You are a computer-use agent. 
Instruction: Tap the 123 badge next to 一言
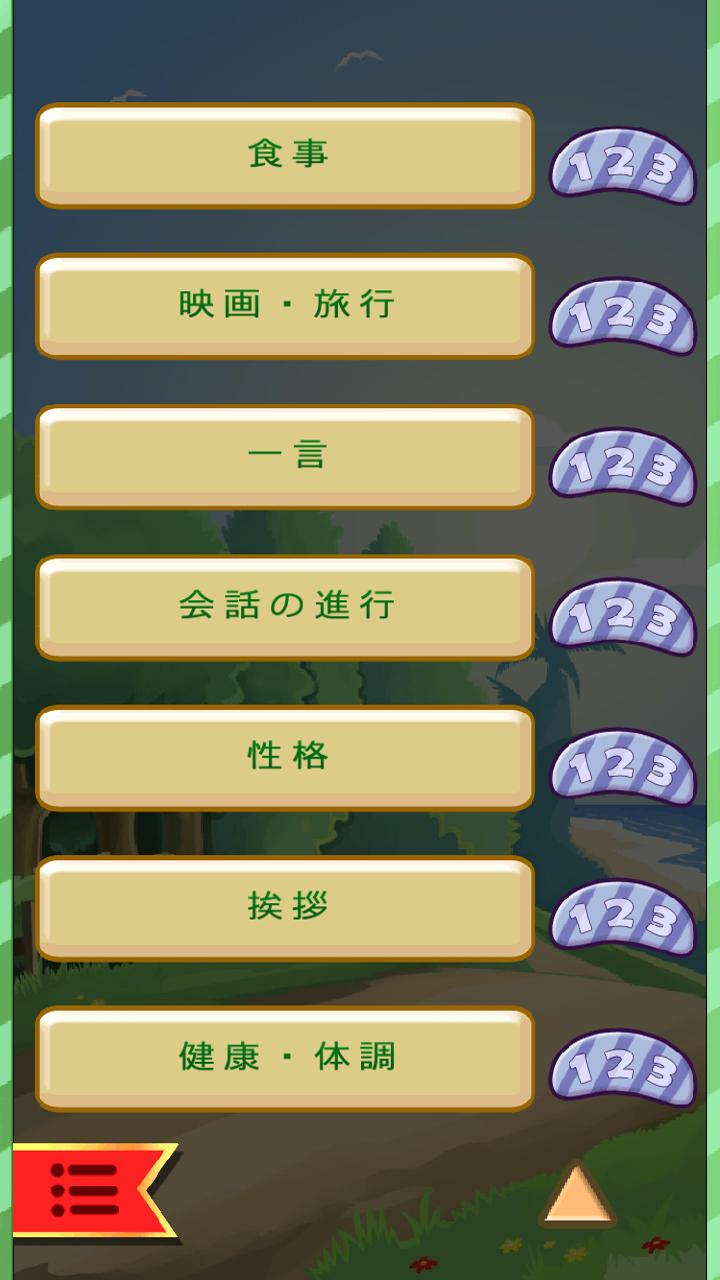(622, 467)
